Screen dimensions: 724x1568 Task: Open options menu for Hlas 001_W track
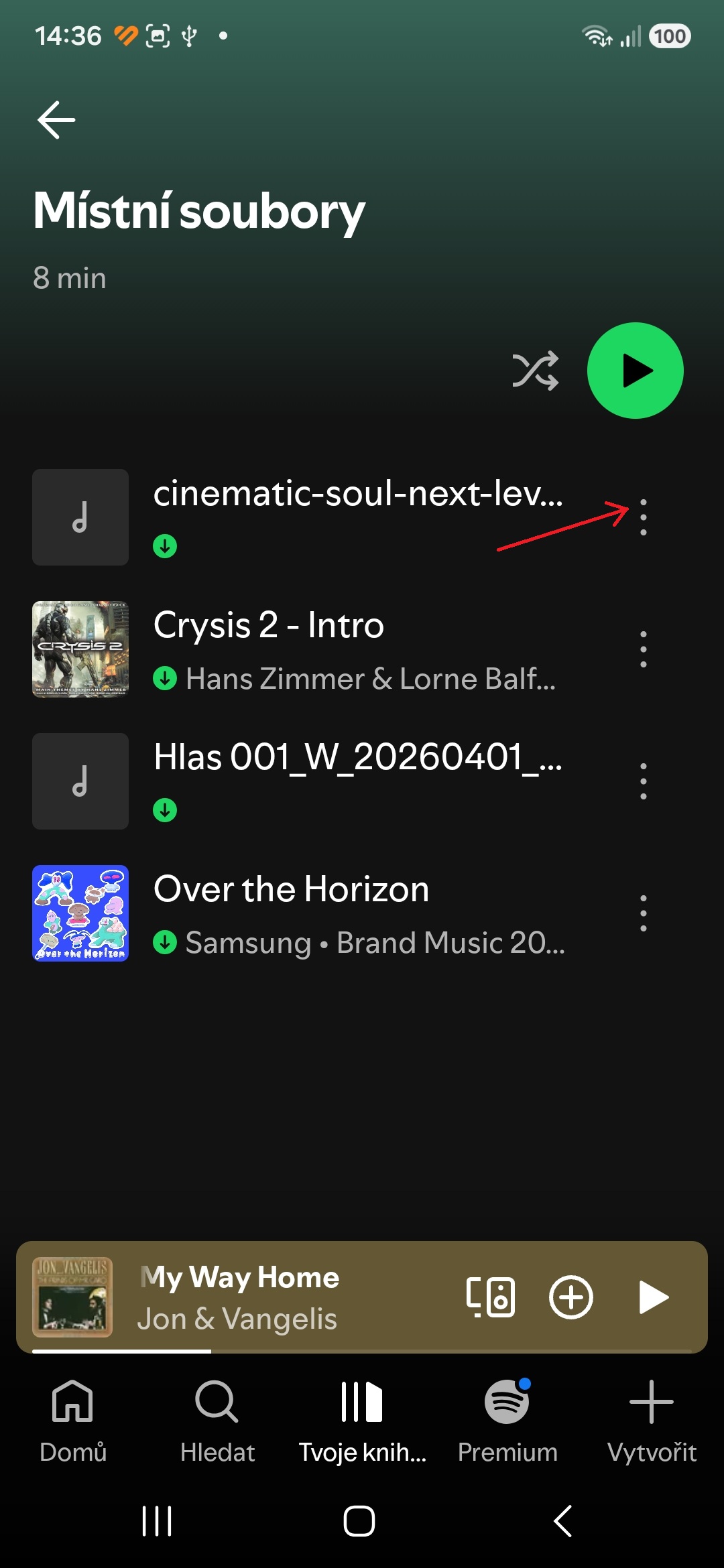pyautogui.click(x=644, y=781)
